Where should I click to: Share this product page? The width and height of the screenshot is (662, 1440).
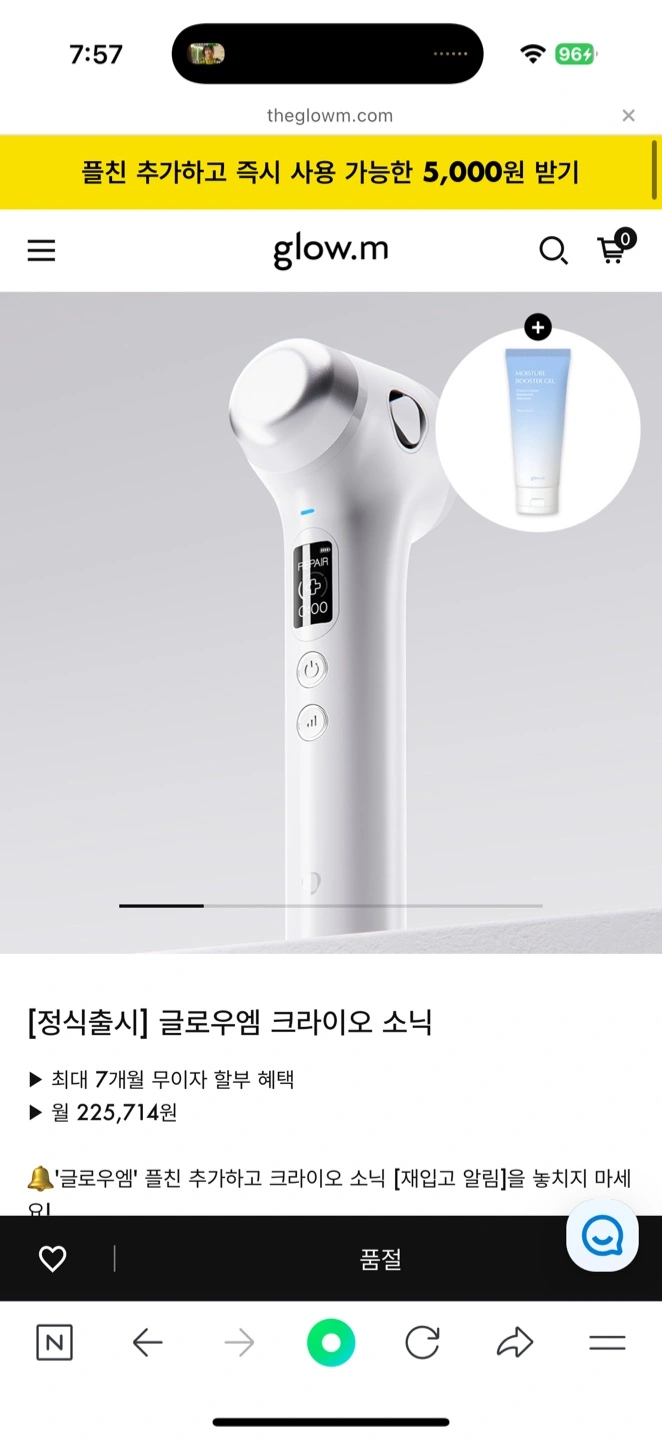click(515, 1343)
